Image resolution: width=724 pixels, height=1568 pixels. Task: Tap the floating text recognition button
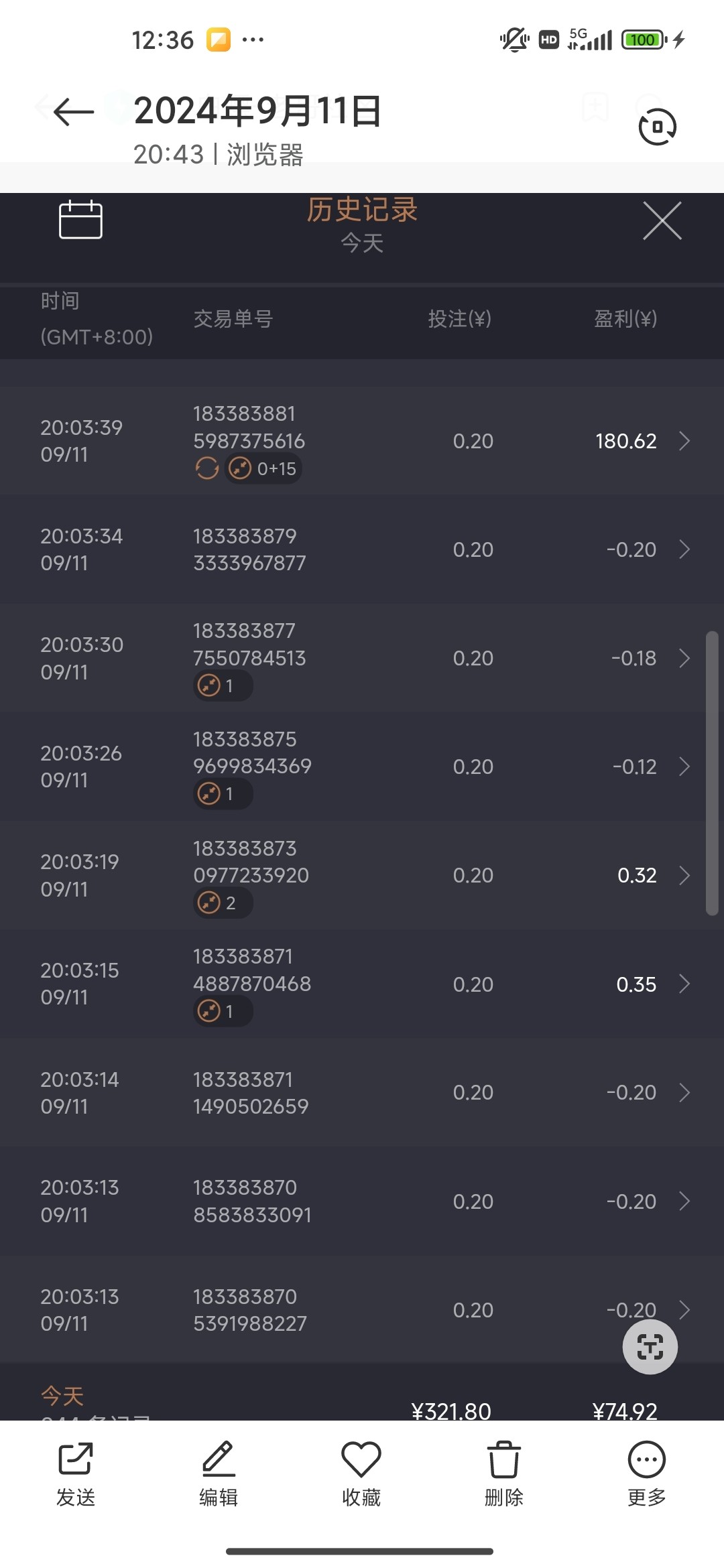coord(650,1346)
